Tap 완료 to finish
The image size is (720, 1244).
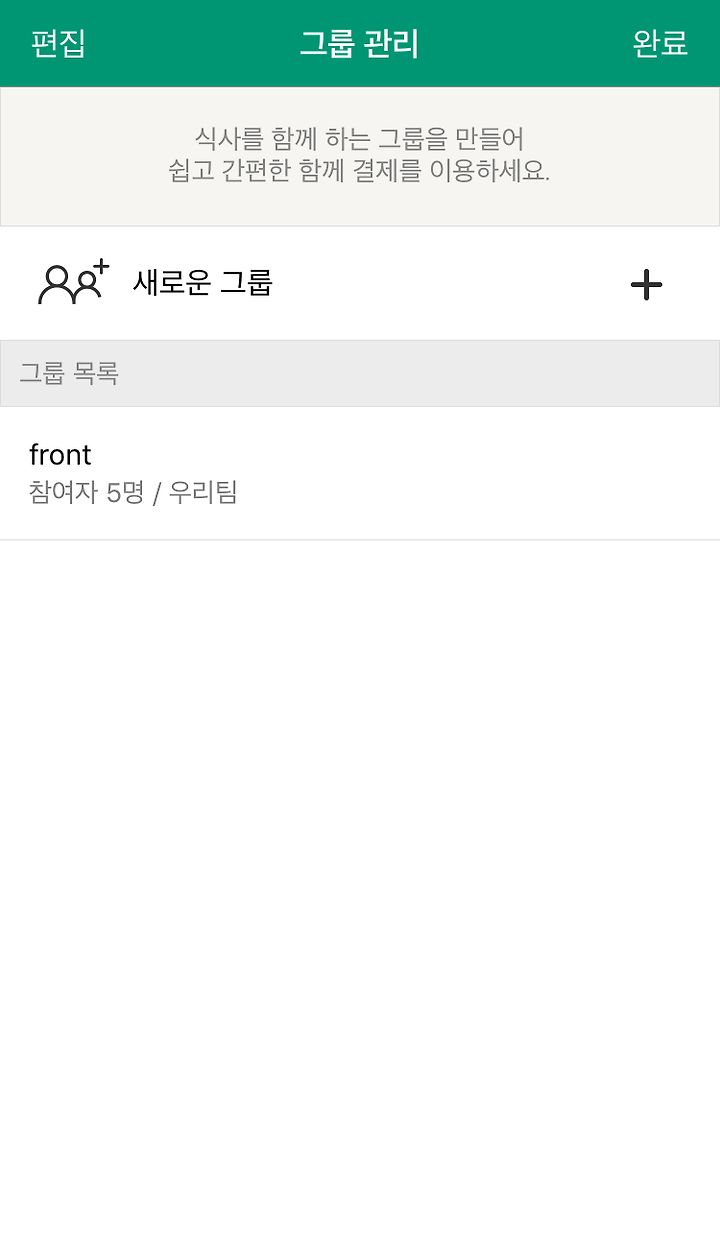(660, 44)
